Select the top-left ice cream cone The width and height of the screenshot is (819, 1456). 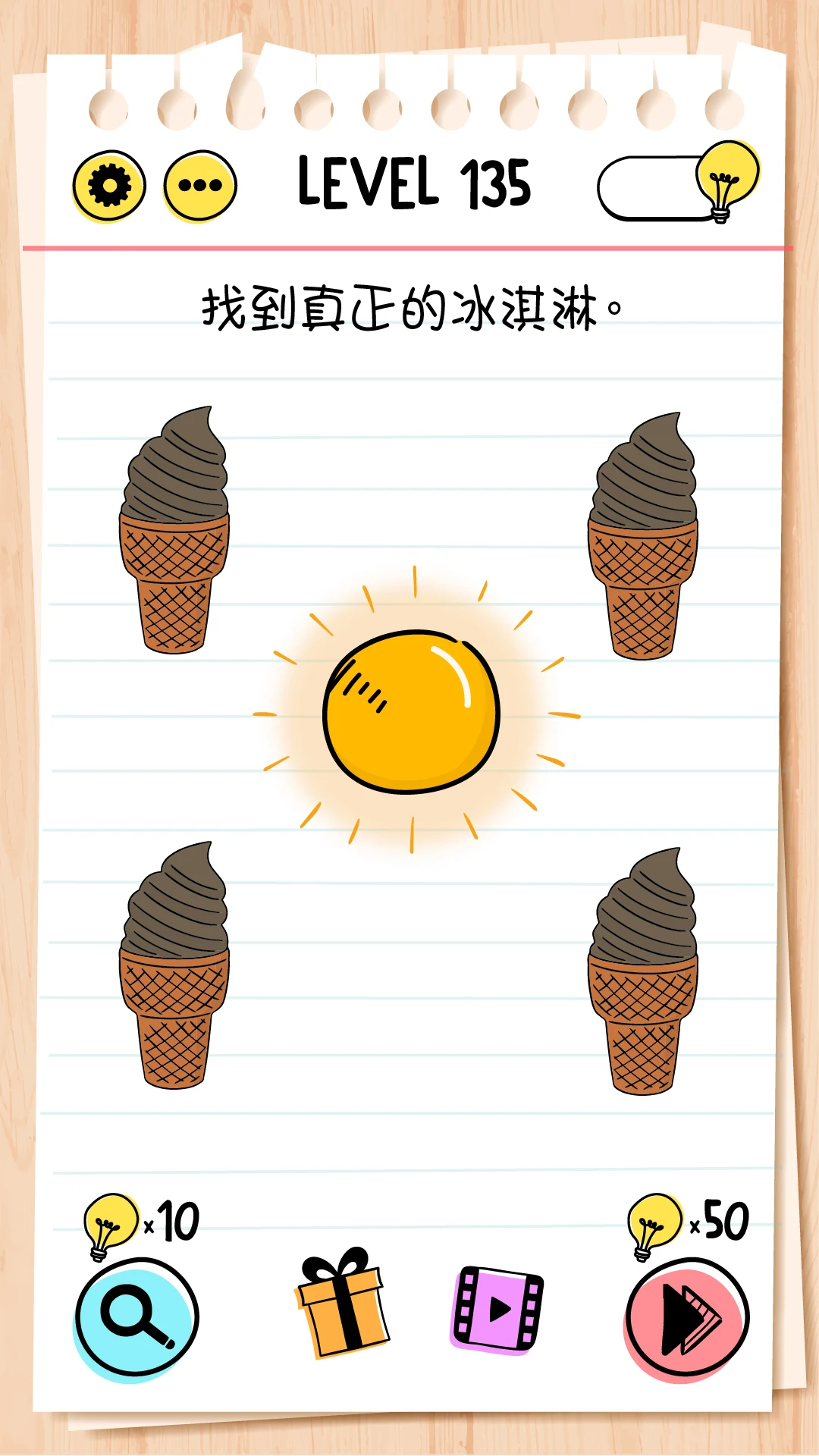coord(174,531)
